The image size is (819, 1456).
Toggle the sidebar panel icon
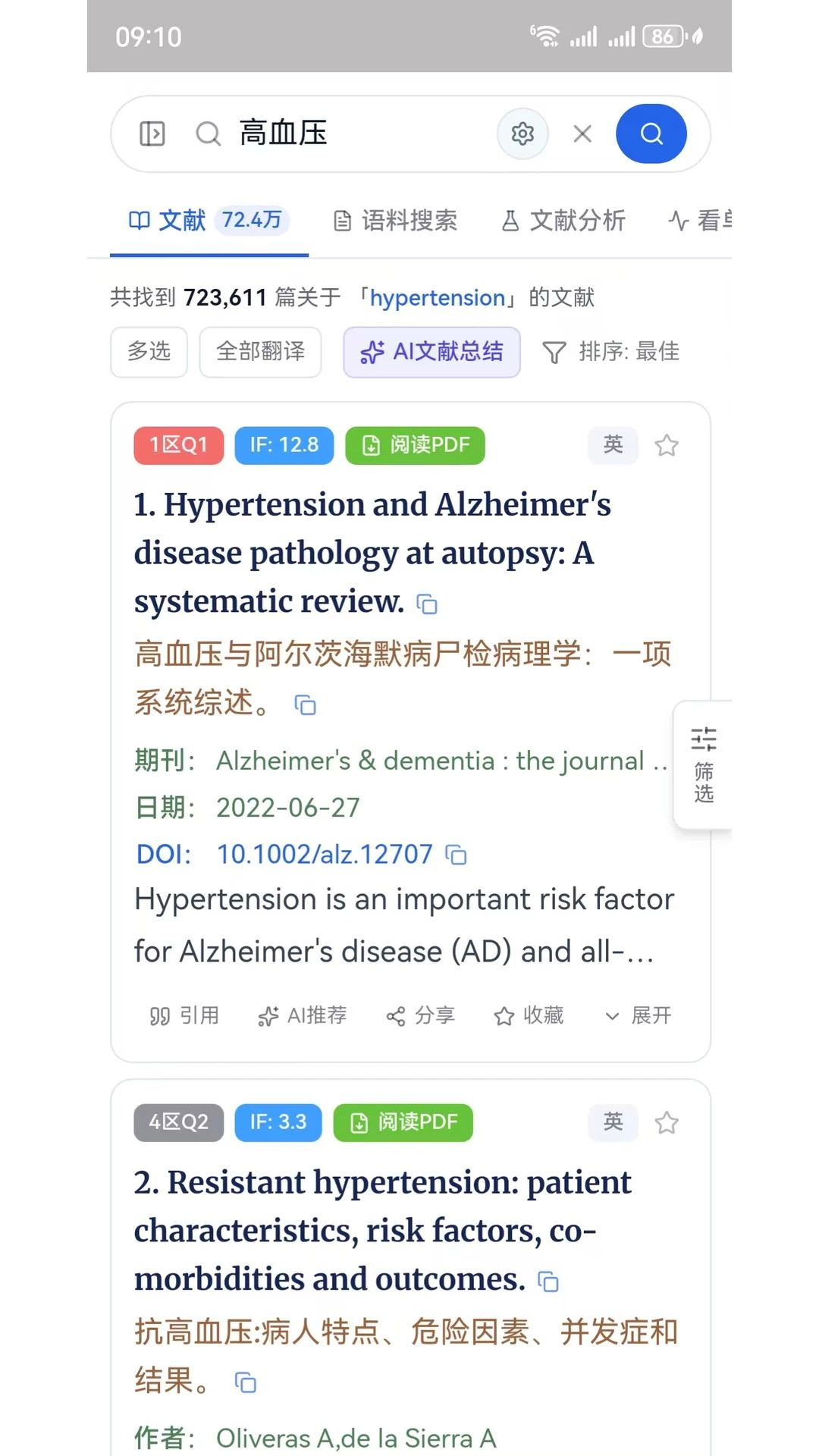click(152, 134)
